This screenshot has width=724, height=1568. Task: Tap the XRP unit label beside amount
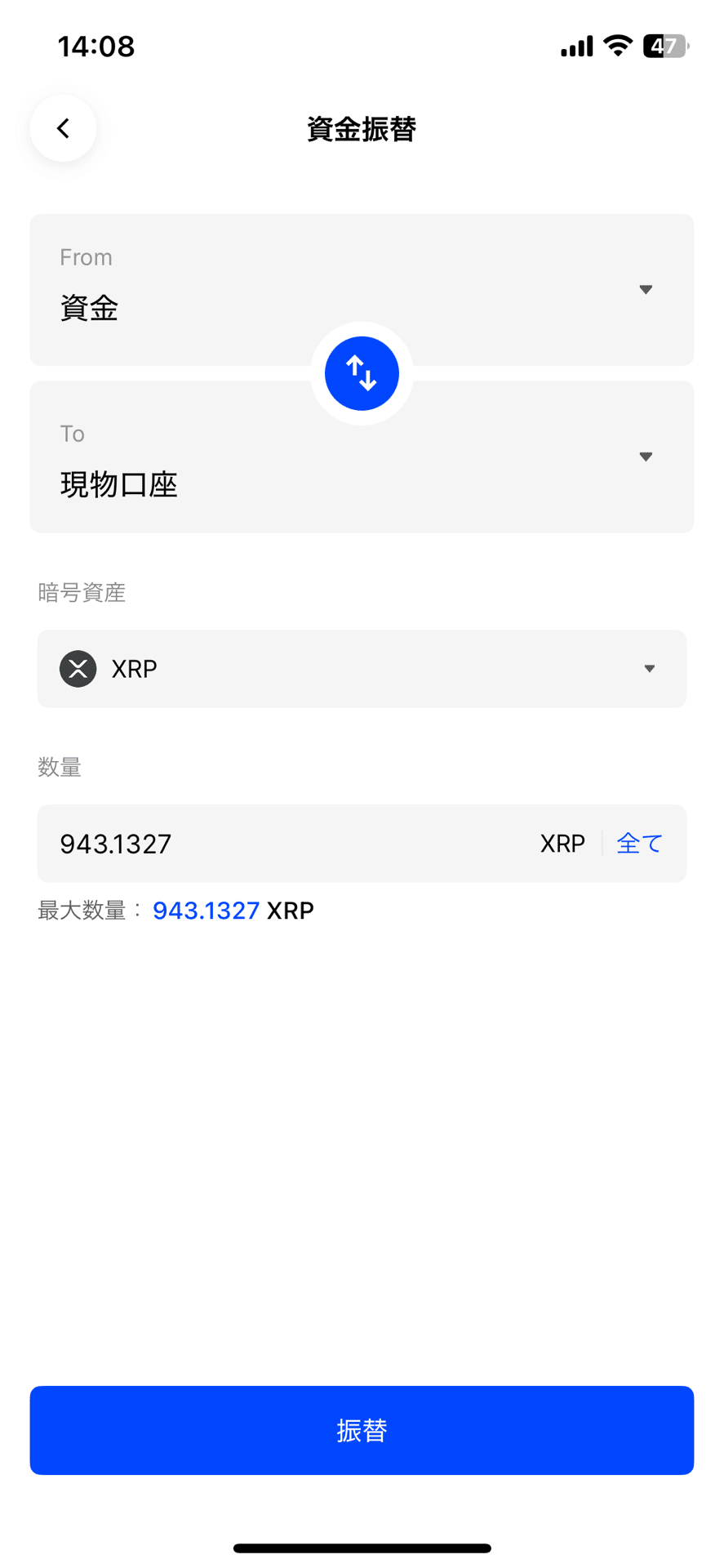562,844
